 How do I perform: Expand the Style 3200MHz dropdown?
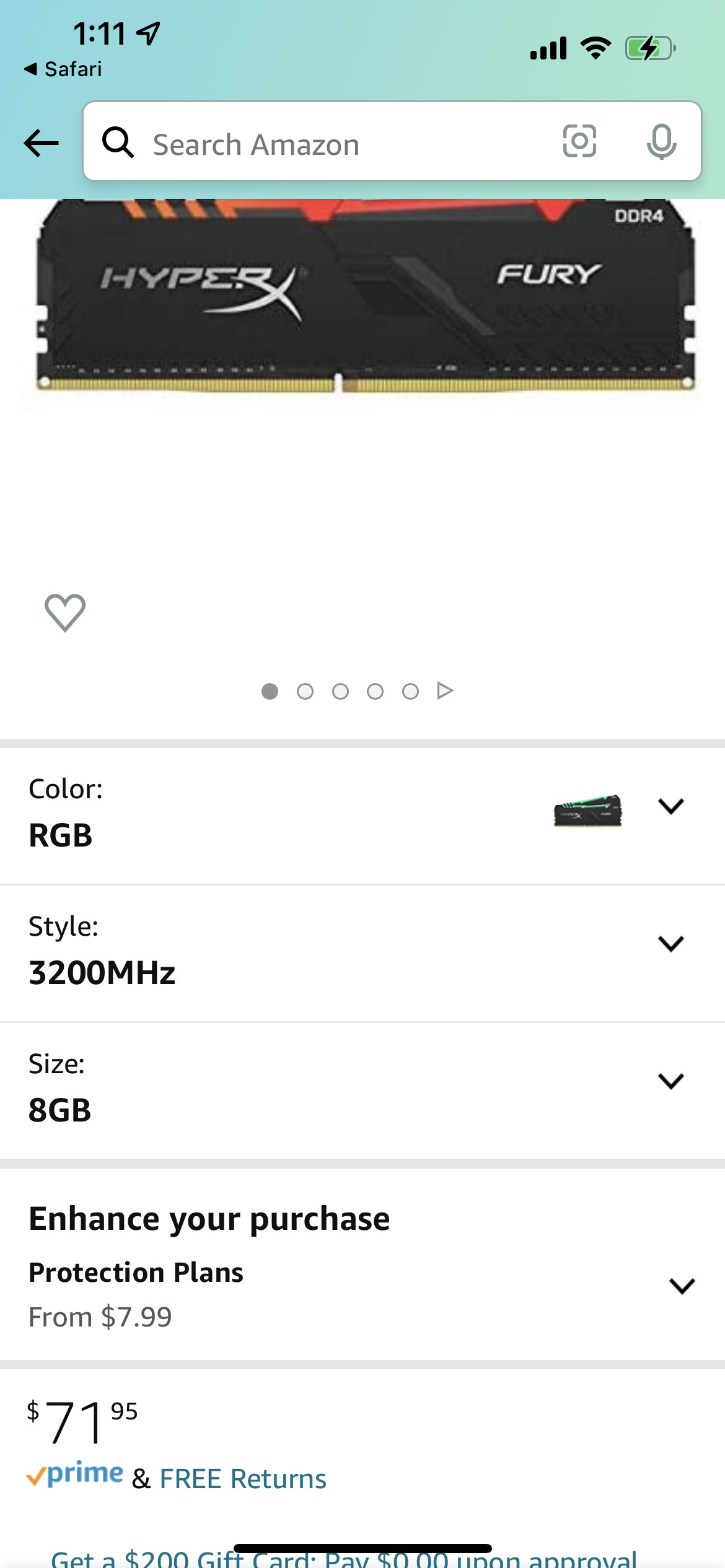tap(670, 943)
